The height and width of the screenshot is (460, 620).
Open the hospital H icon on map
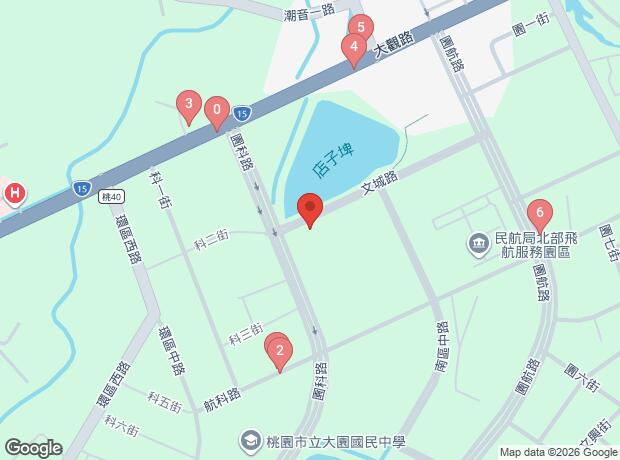15,193
